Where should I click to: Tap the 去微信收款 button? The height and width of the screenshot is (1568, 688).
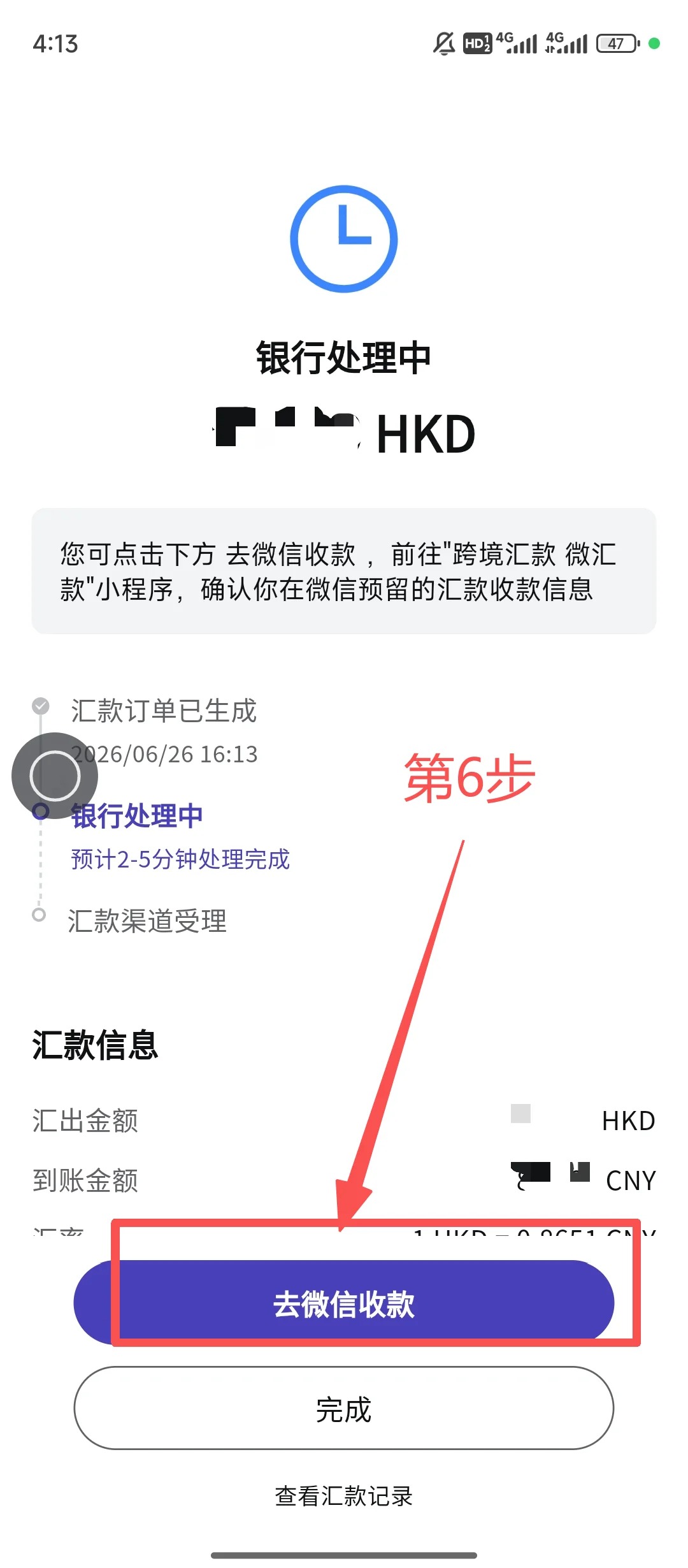[x=344, y=1303]
